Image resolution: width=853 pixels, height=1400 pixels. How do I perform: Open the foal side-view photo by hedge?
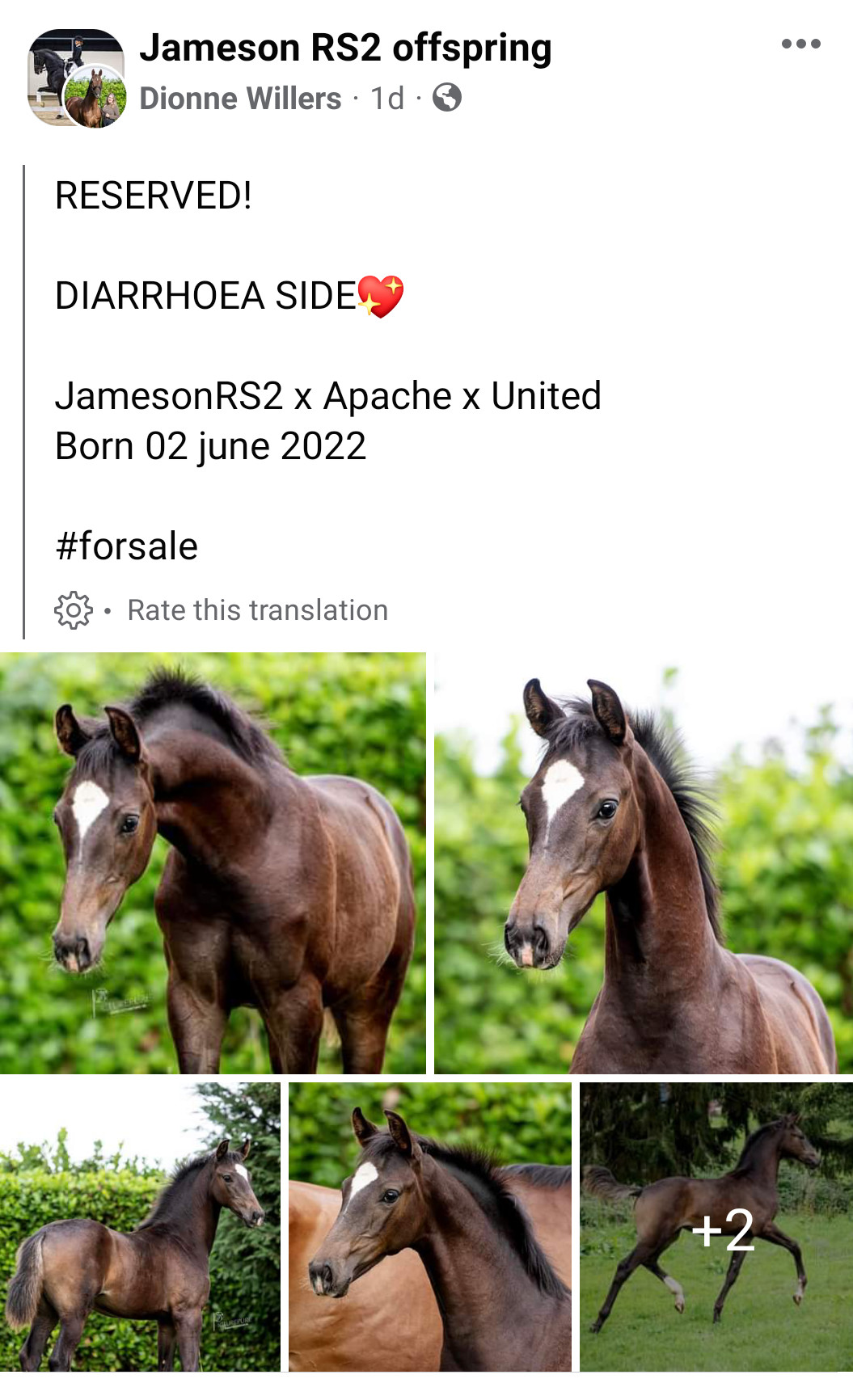coord(140,1226)
